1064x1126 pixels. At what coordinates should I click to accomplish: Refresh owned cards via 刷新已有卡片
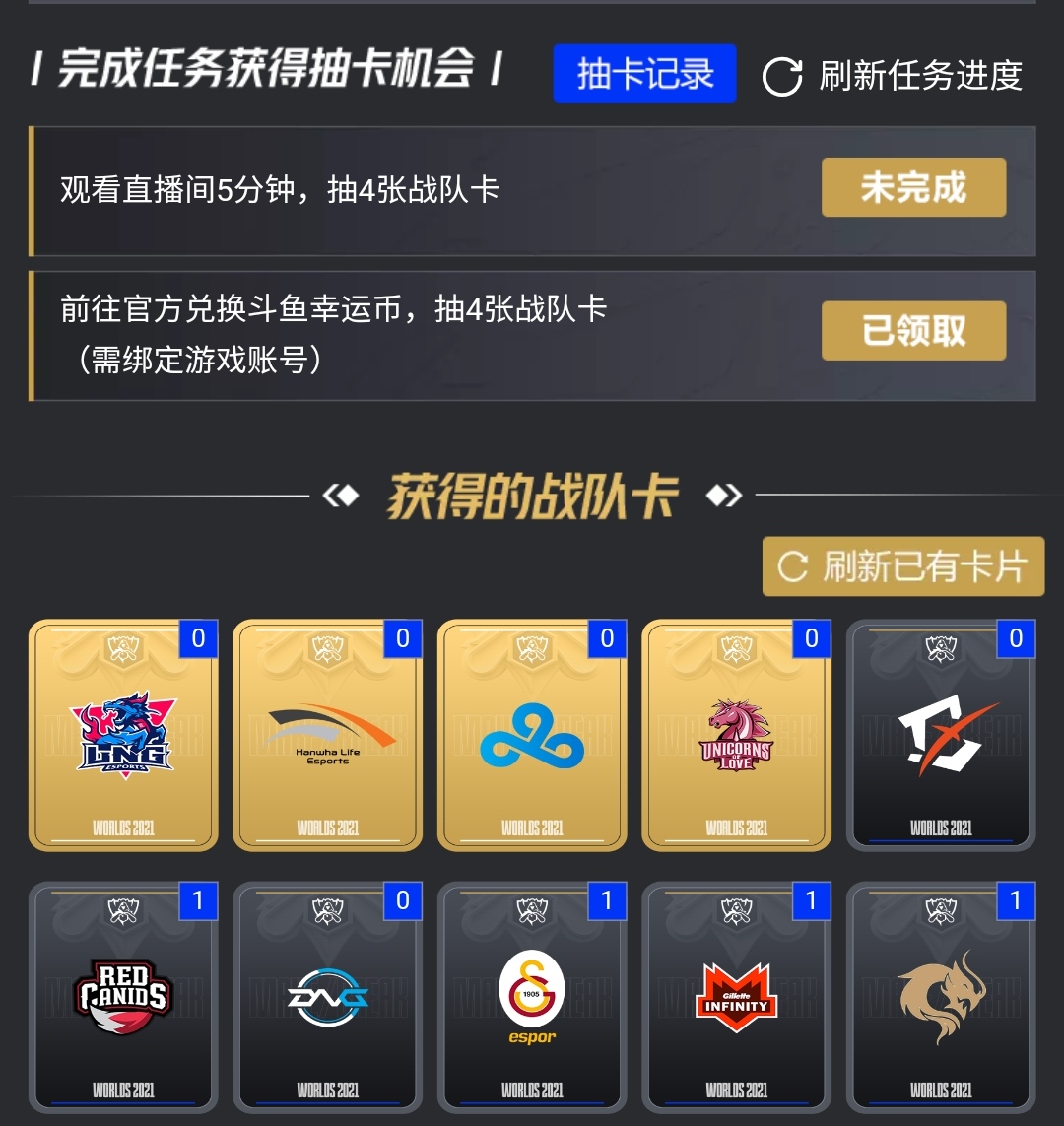tap(902, 566)
